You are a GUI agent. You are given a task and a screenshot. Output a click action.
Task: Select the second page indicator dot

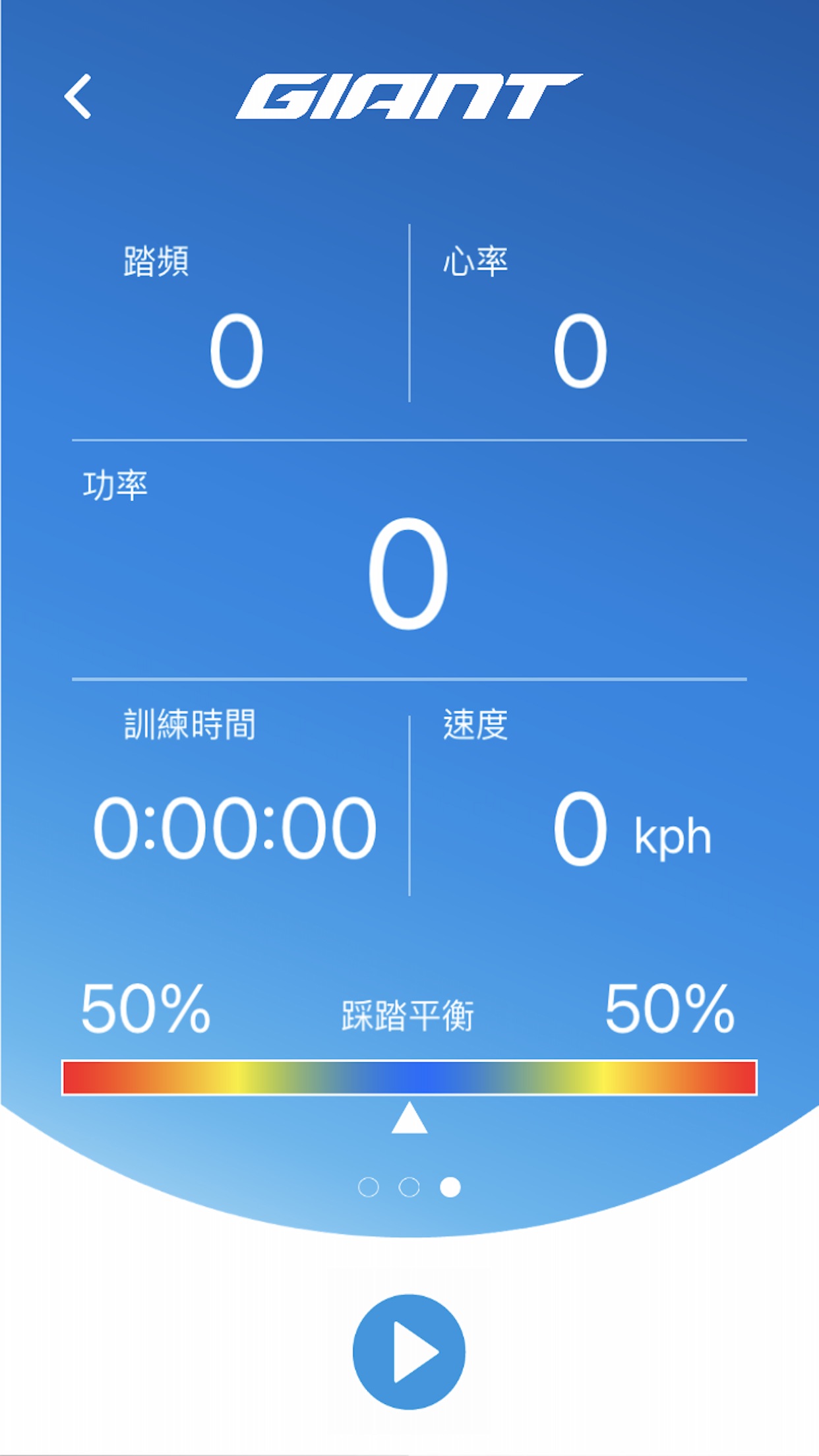[409, 1188]
